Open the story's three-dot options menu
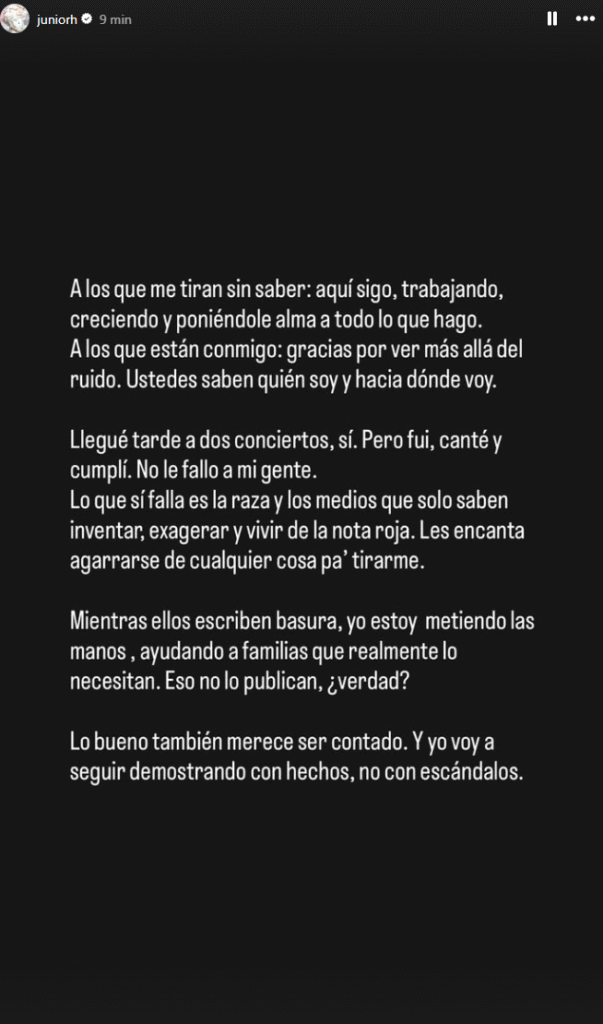 [582, 19]
